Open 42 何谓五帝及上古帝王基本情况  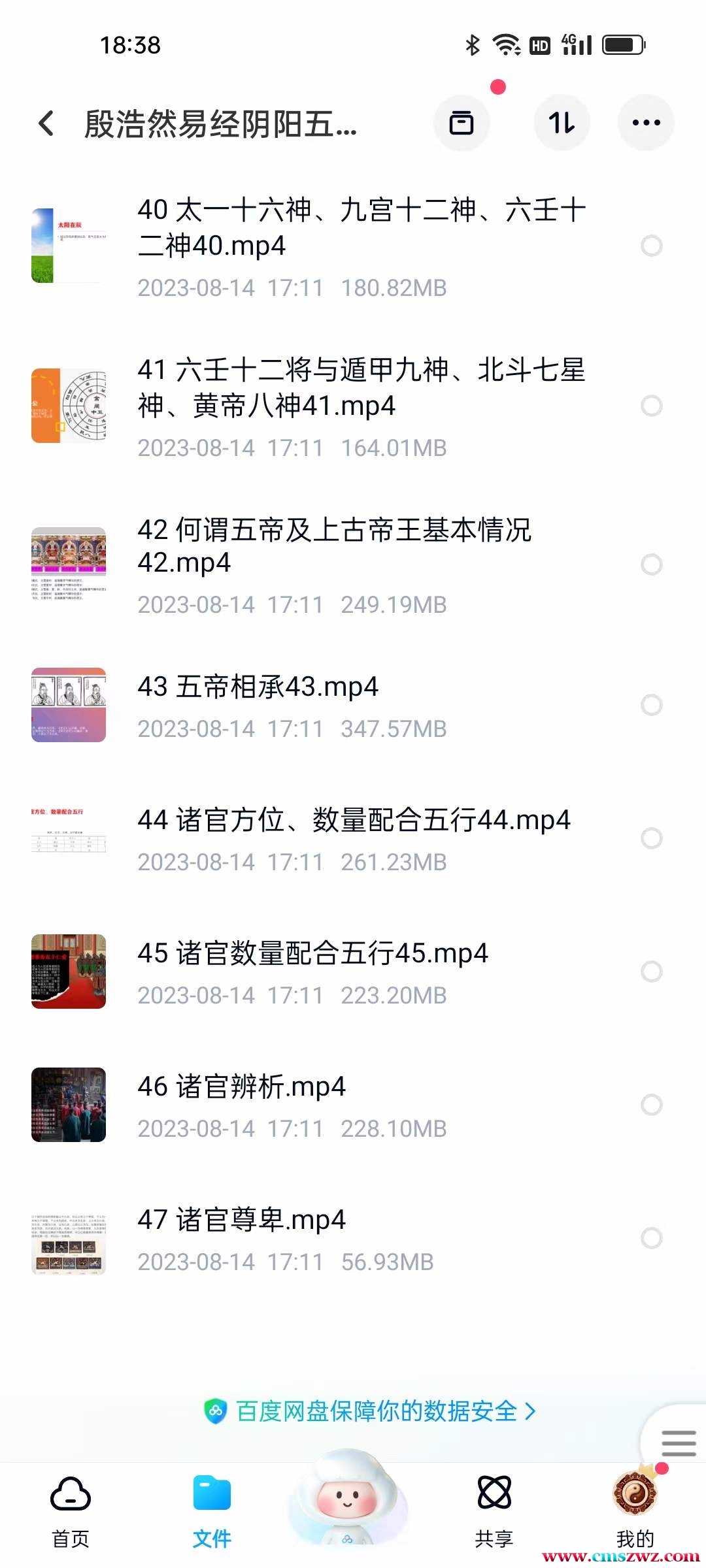click(x=333, y=546)
